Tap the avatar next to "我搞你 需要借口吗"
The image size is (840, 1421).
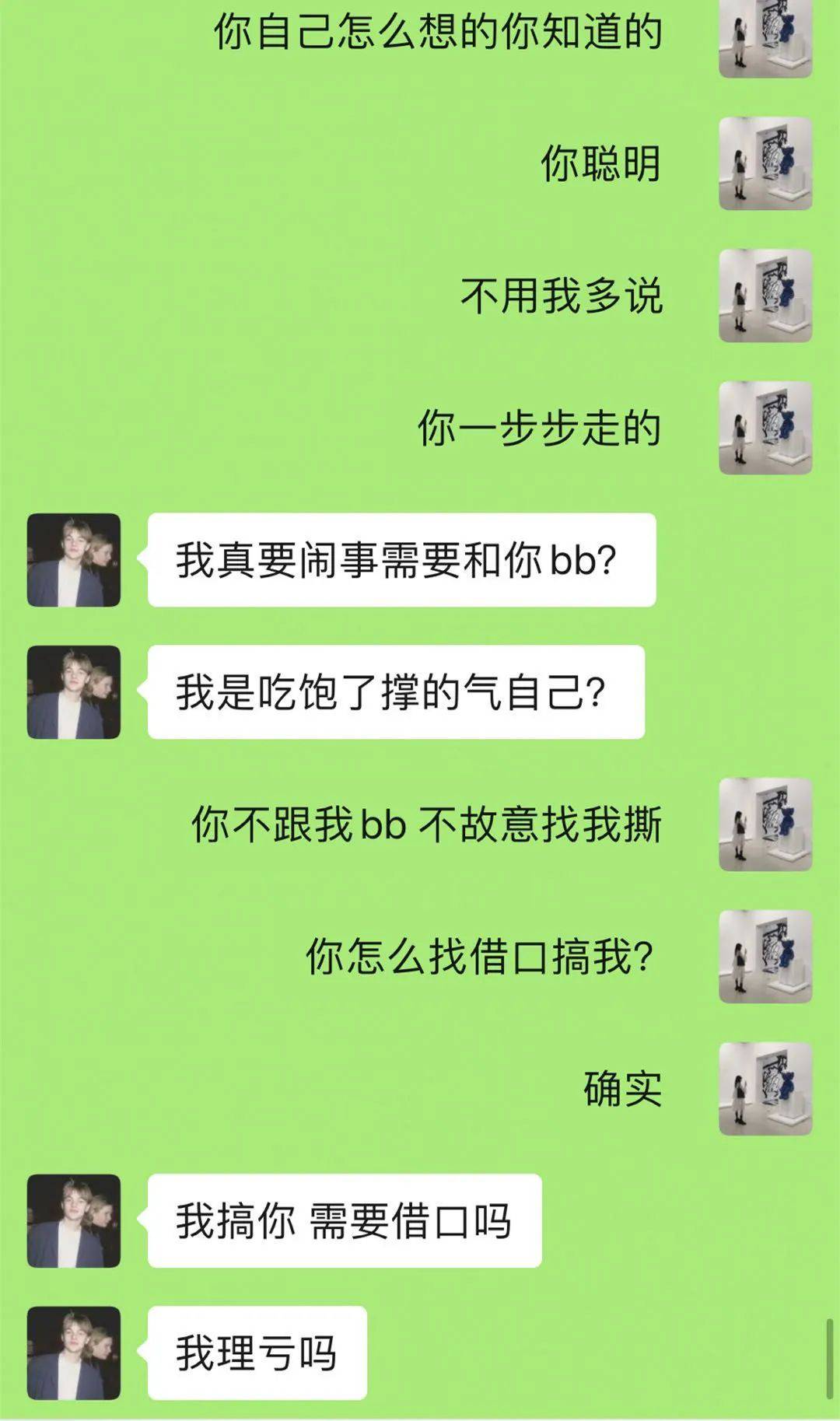tap(74, 1221)
